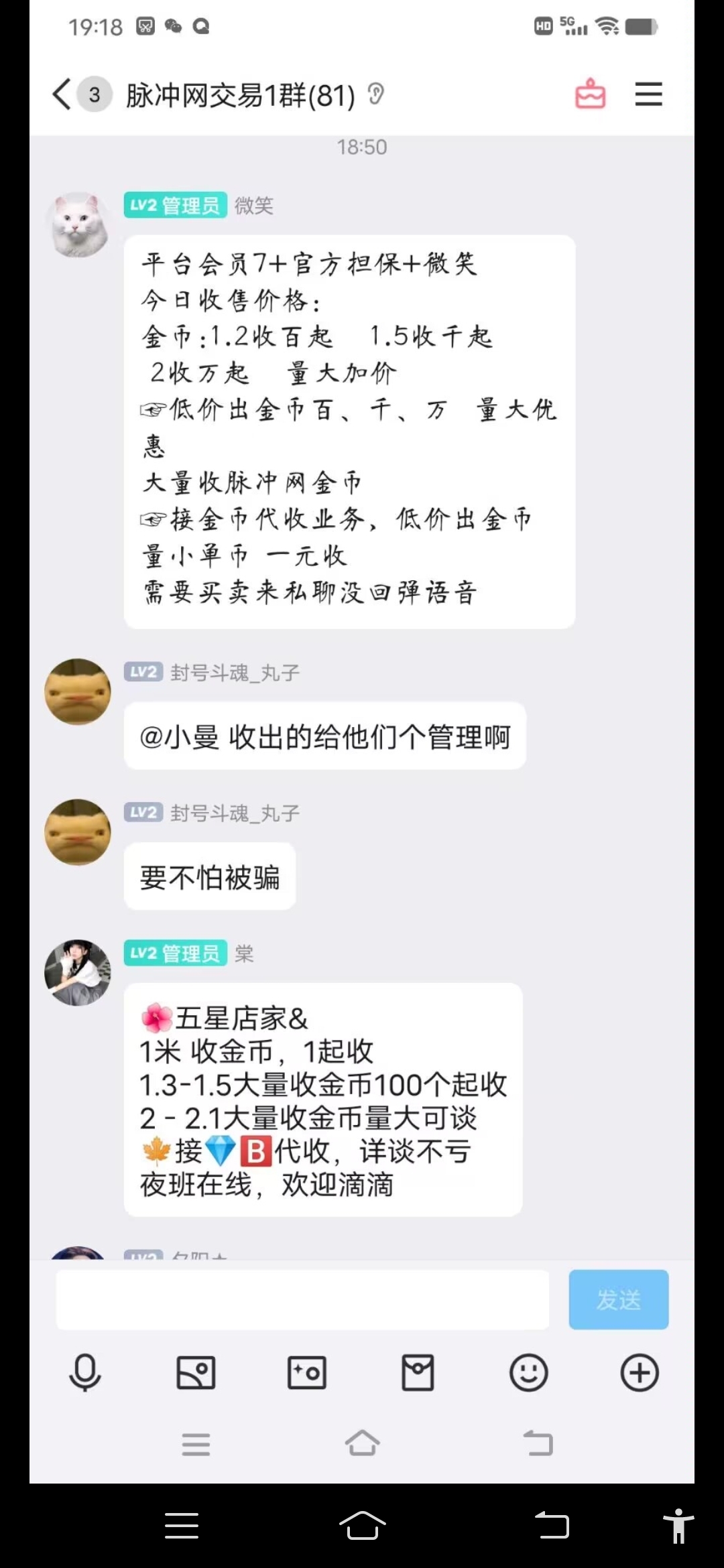
Task: Go to the system home screen
Action: [x=362, y=1526]
